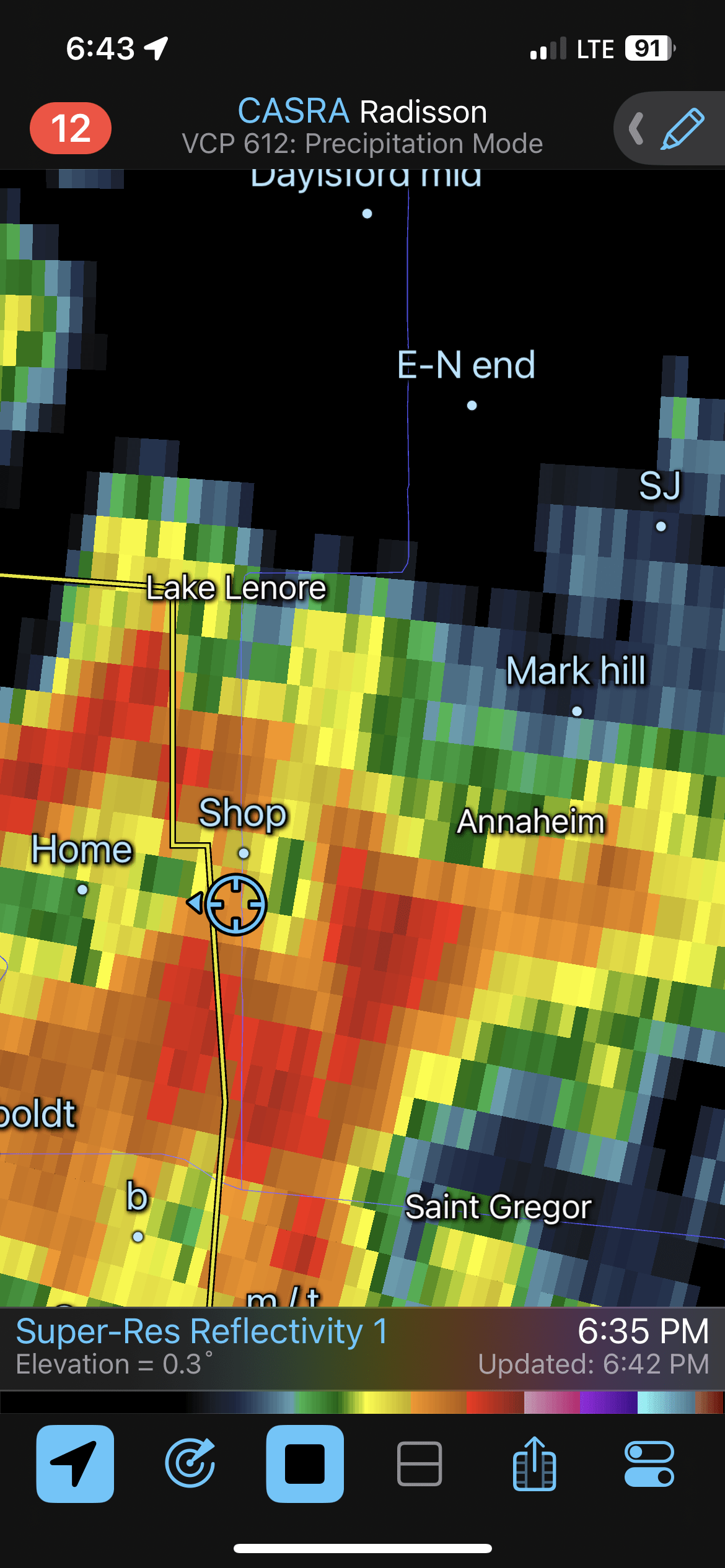Select the Mark hill location marker

pos(577,711)
